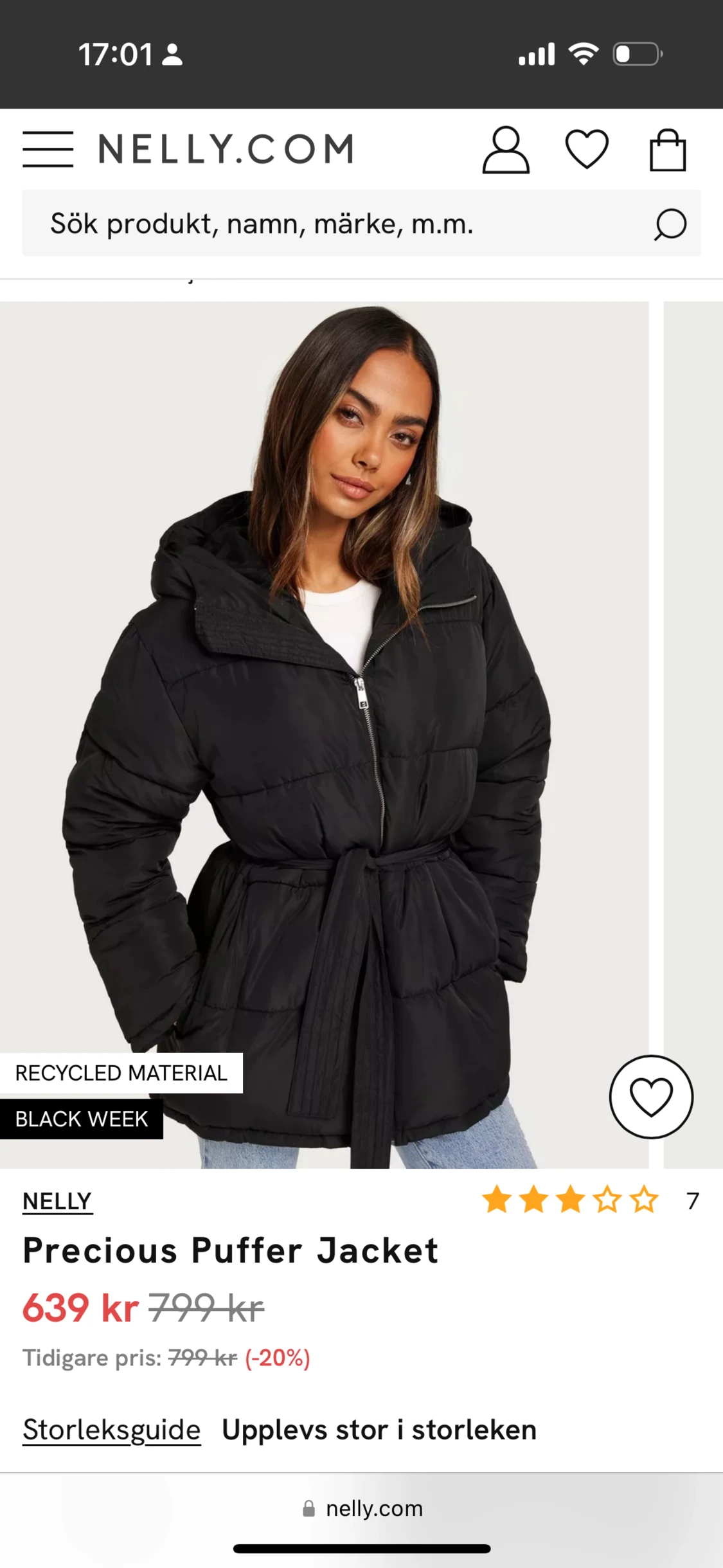Viewport: 723px width, 1568px height.
Task: Open the shopping bag
Action: (x=668, y=150)
